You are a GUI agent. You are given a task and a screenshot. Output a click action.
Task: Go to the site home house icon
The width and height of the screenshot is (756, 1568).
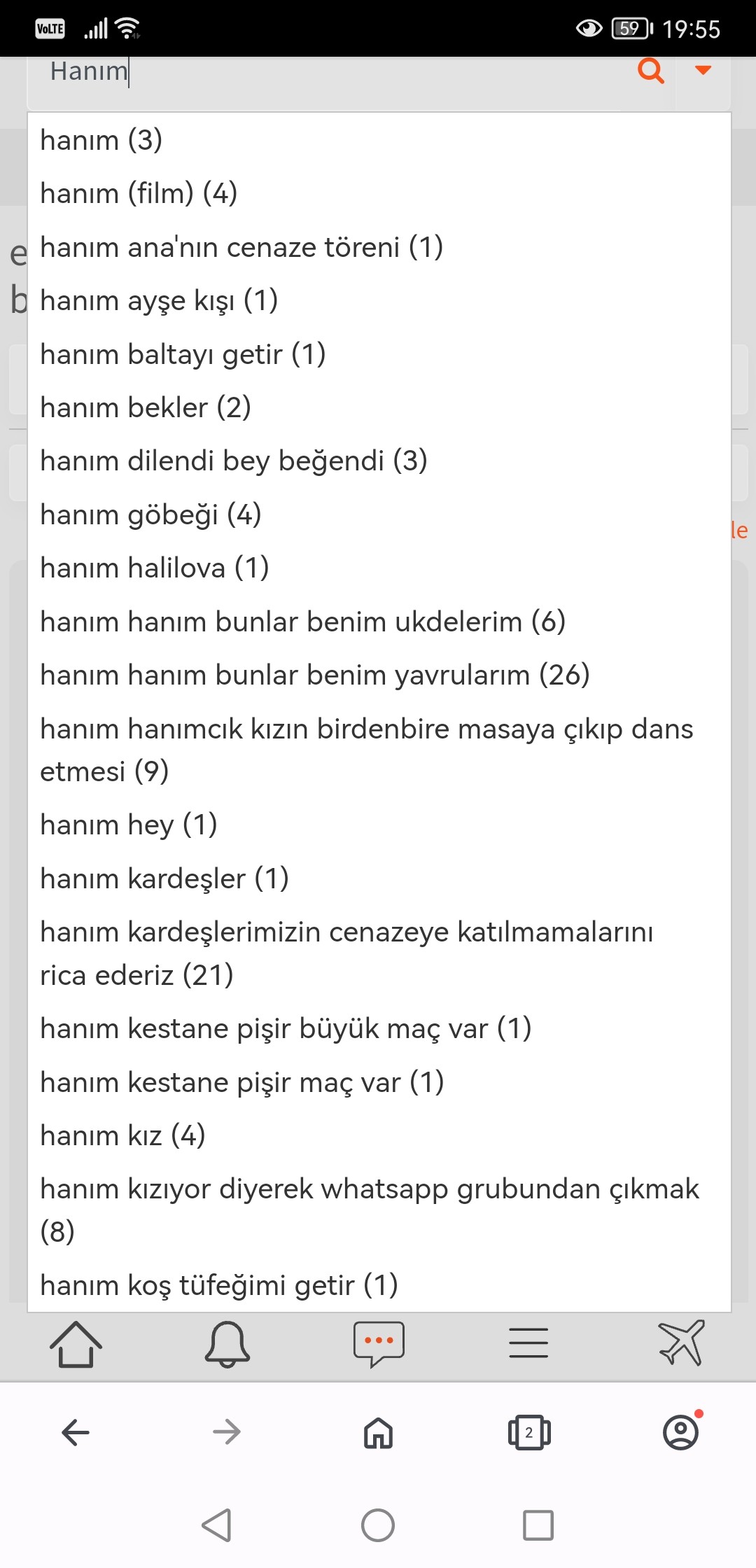click(x=76, y=1344)
